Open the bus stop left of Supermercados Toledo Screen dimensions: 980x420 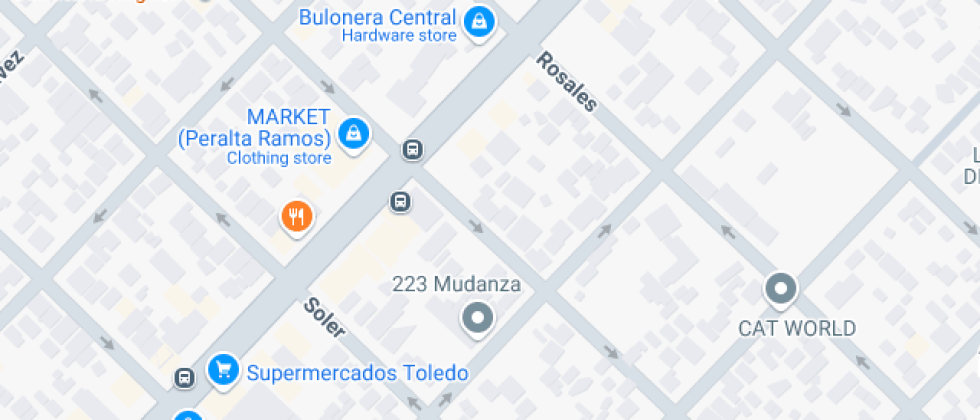[184, 378]
